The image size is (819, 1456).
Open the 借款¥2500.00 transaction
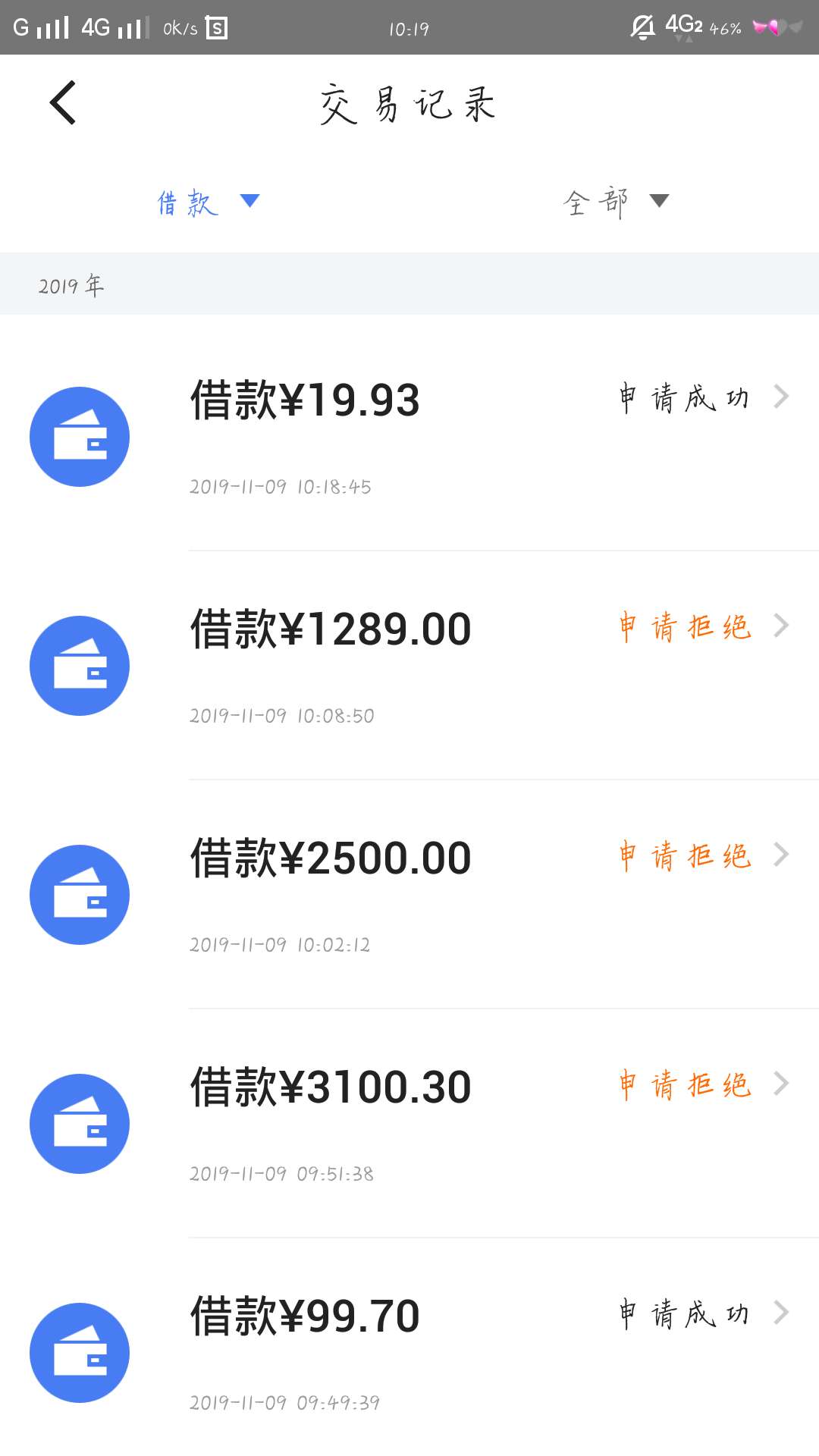tap(409, 895)
